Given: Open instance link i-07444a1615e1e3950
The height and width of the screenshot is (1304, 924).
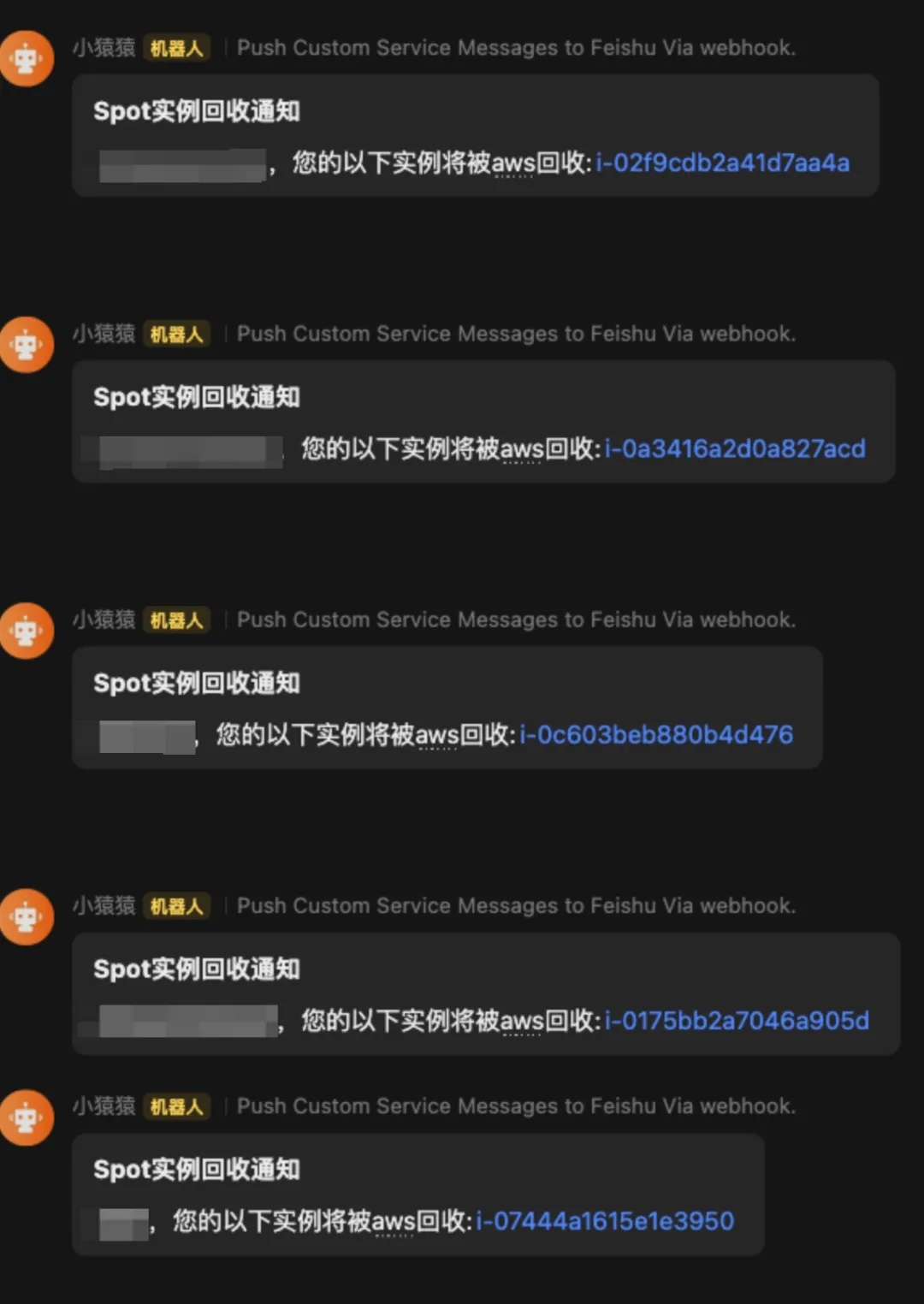Looking at the screenshot, I should click(x=605, y=1220).
